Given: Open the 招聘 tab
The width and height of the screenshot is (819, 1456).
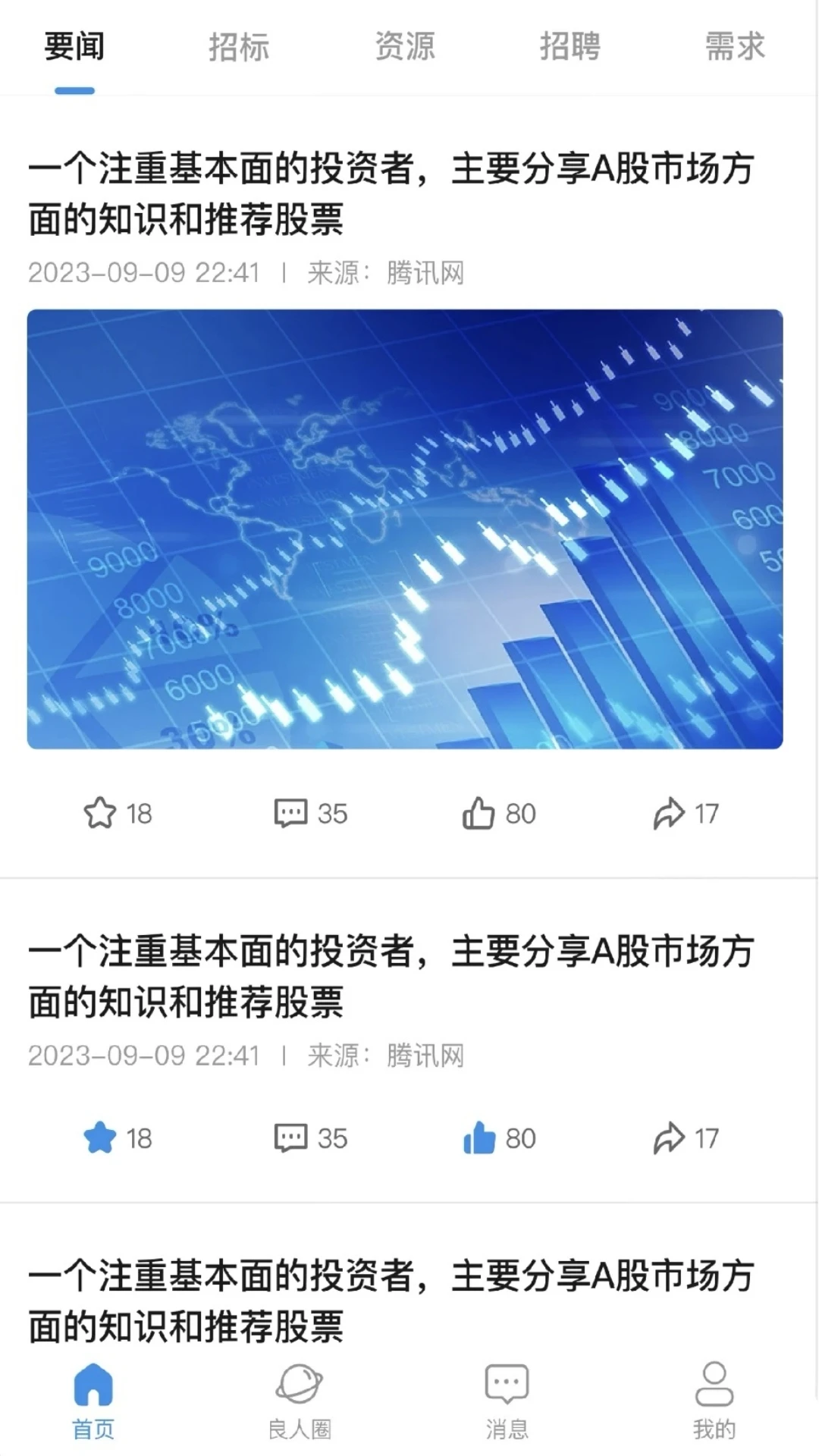Looking at the screenshot, I should 571,45.
